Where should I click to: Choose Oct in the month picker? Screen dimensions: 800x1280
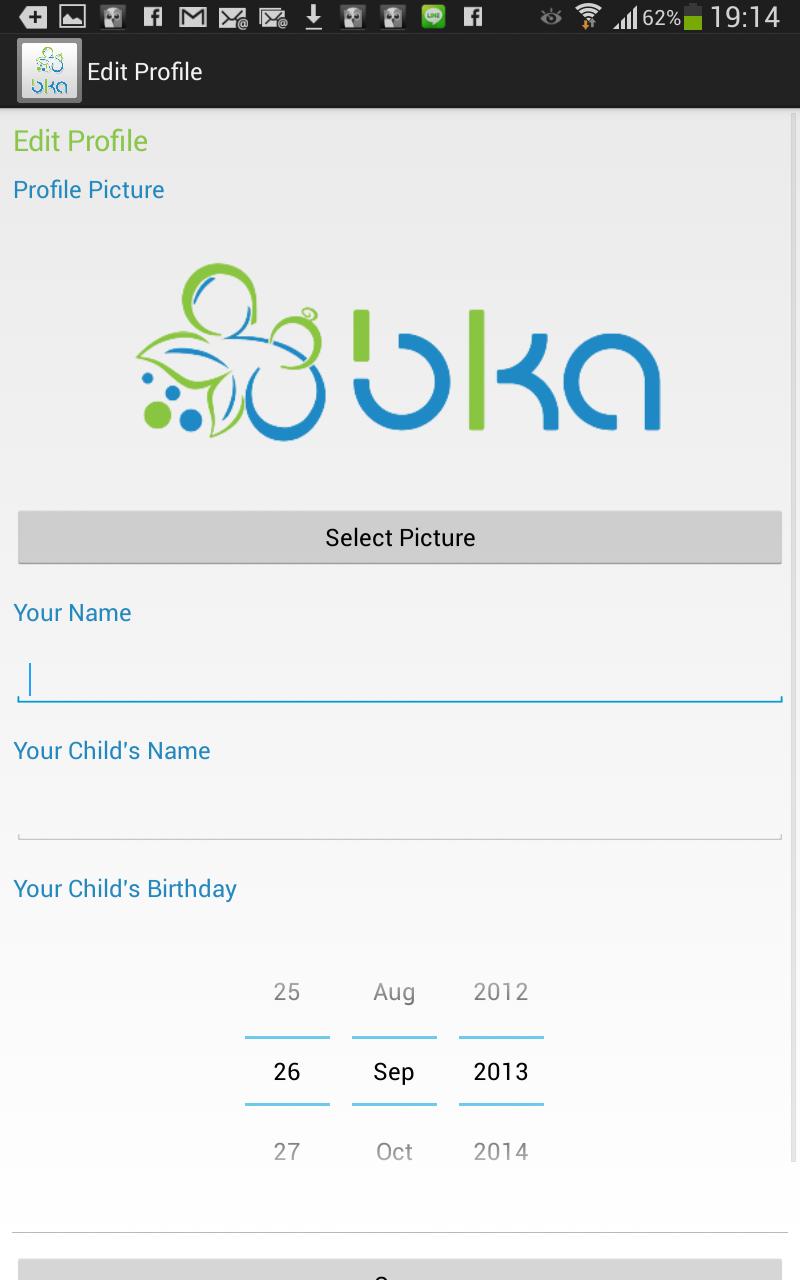click(x=394, y=1151)
